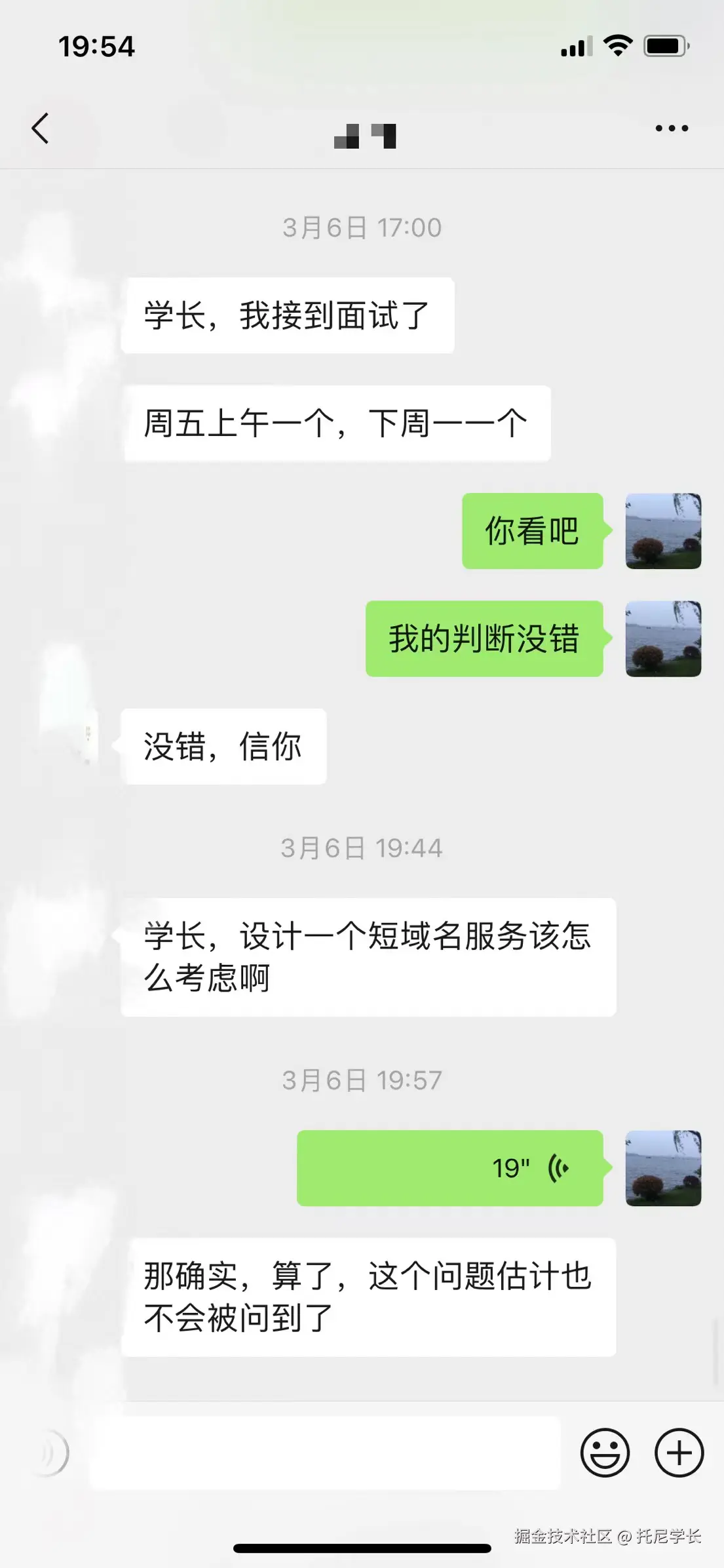
Task: Switch to voice input mode icon
Action: point(51,1452)
